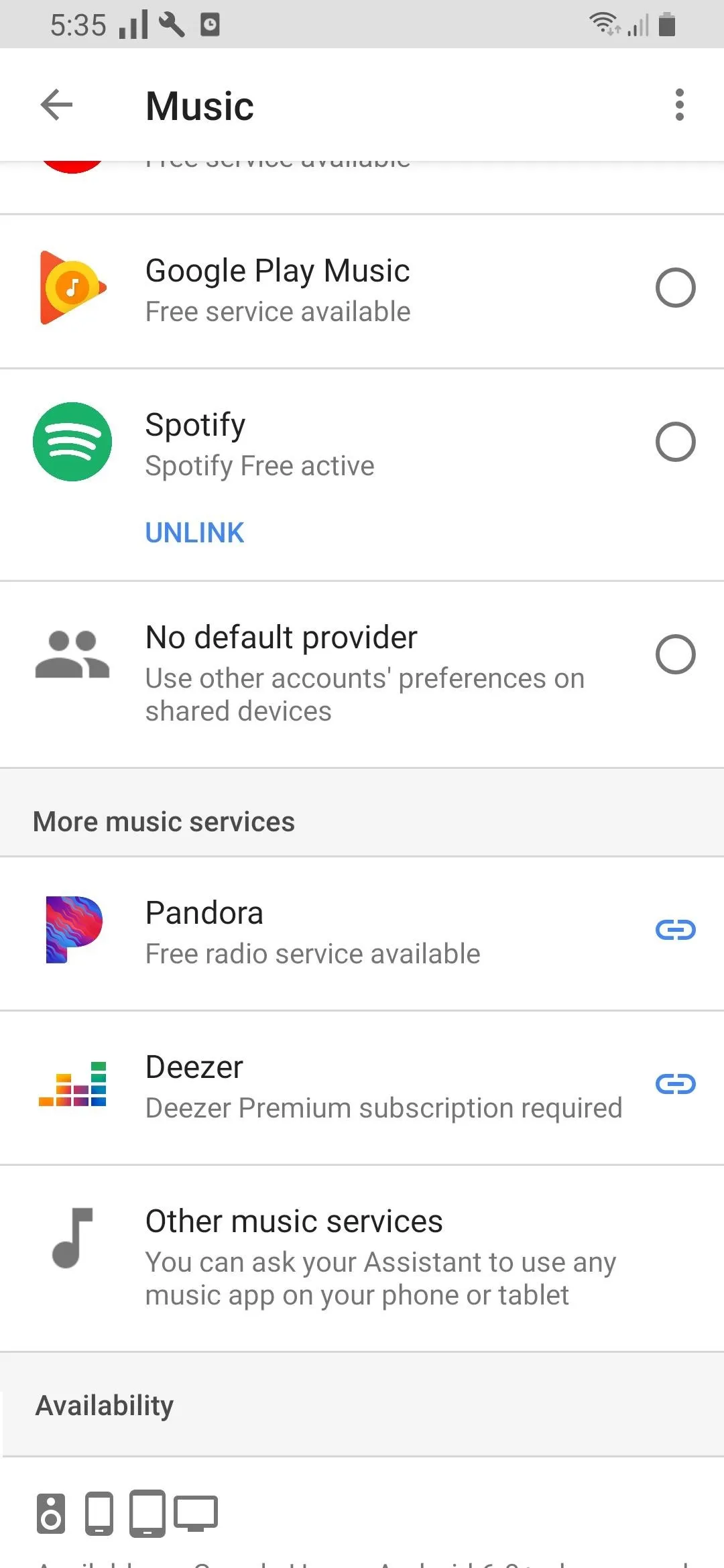The image size is (724, 1568).
Task: Link a Pandora account
Action: (x=675, y=930)
